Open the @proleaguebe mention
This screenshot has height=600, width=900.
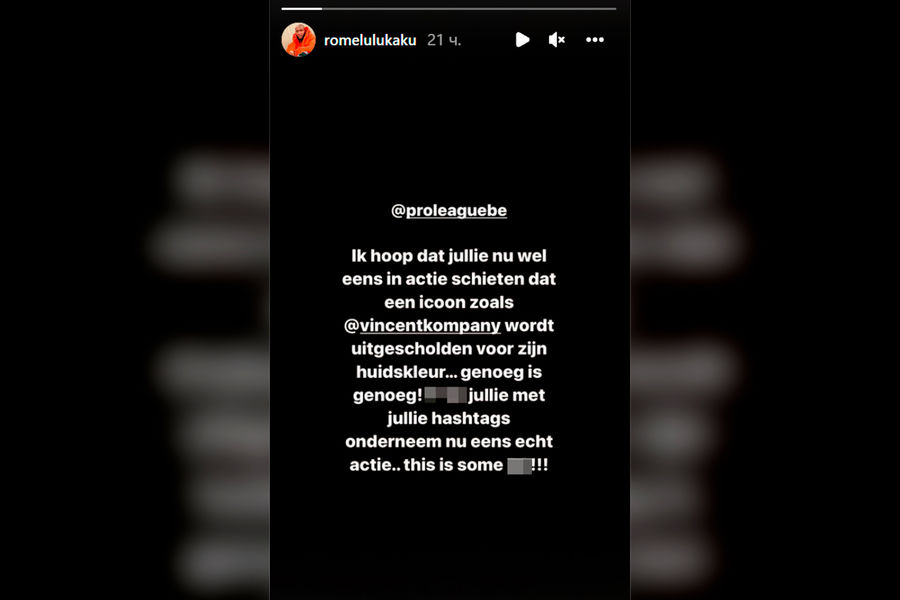(x=450, y=212)
